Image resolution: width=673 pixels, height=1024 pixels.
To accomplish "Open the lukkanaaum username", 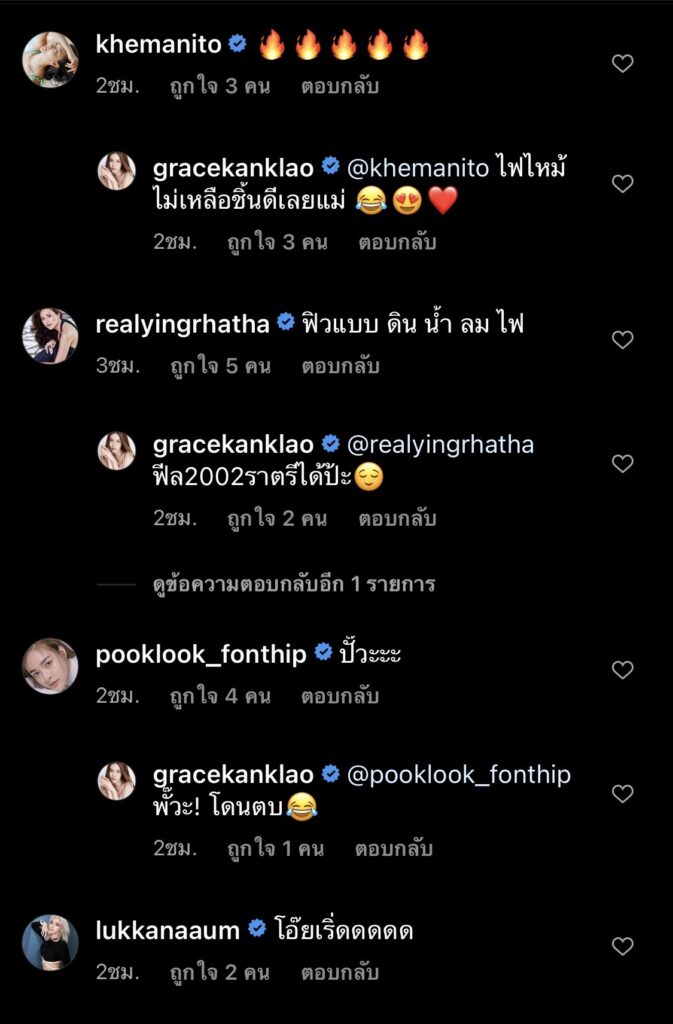I will (167, 930).
